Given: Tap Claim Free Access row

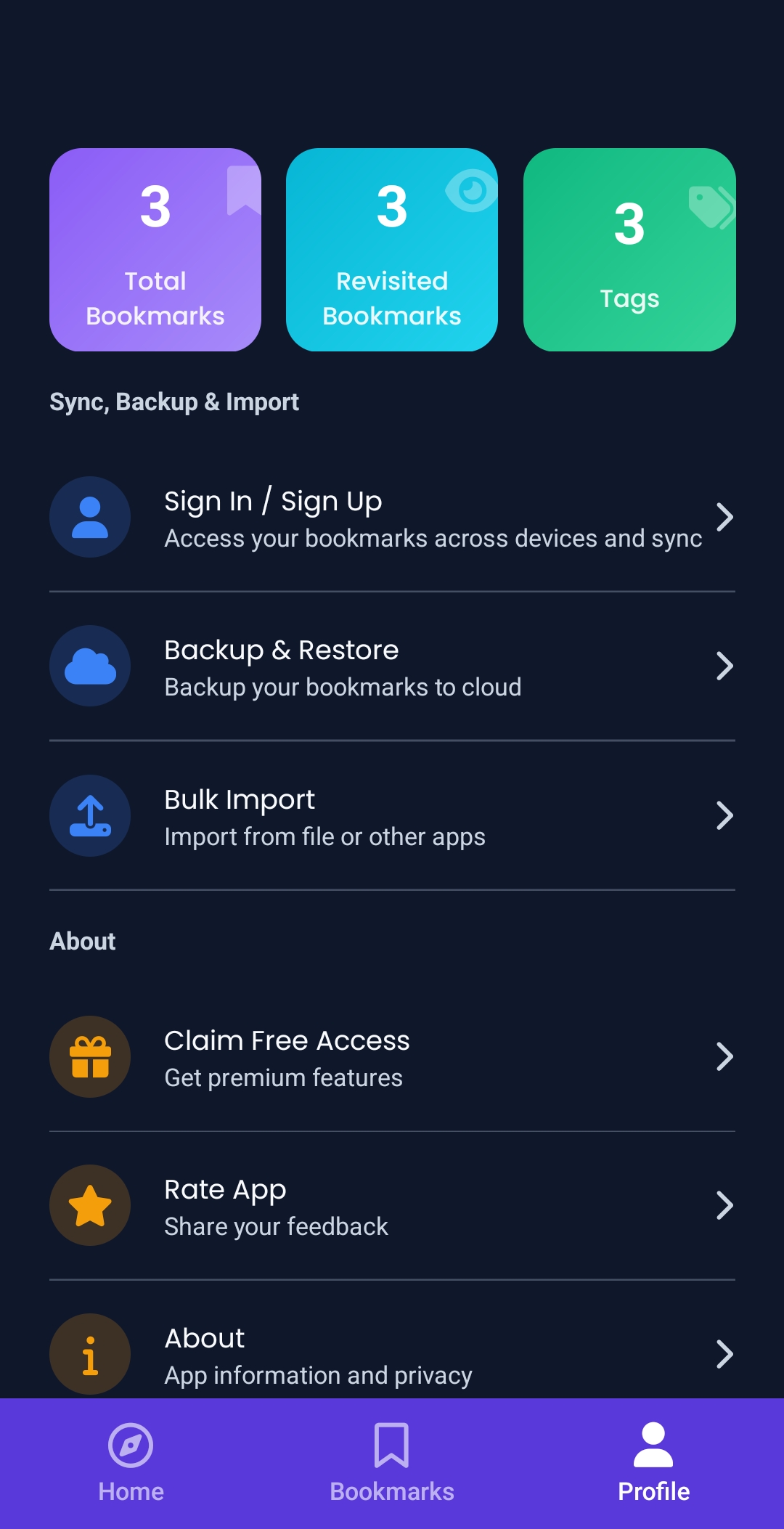Looking at the screenshot, I should [392, 1057].
